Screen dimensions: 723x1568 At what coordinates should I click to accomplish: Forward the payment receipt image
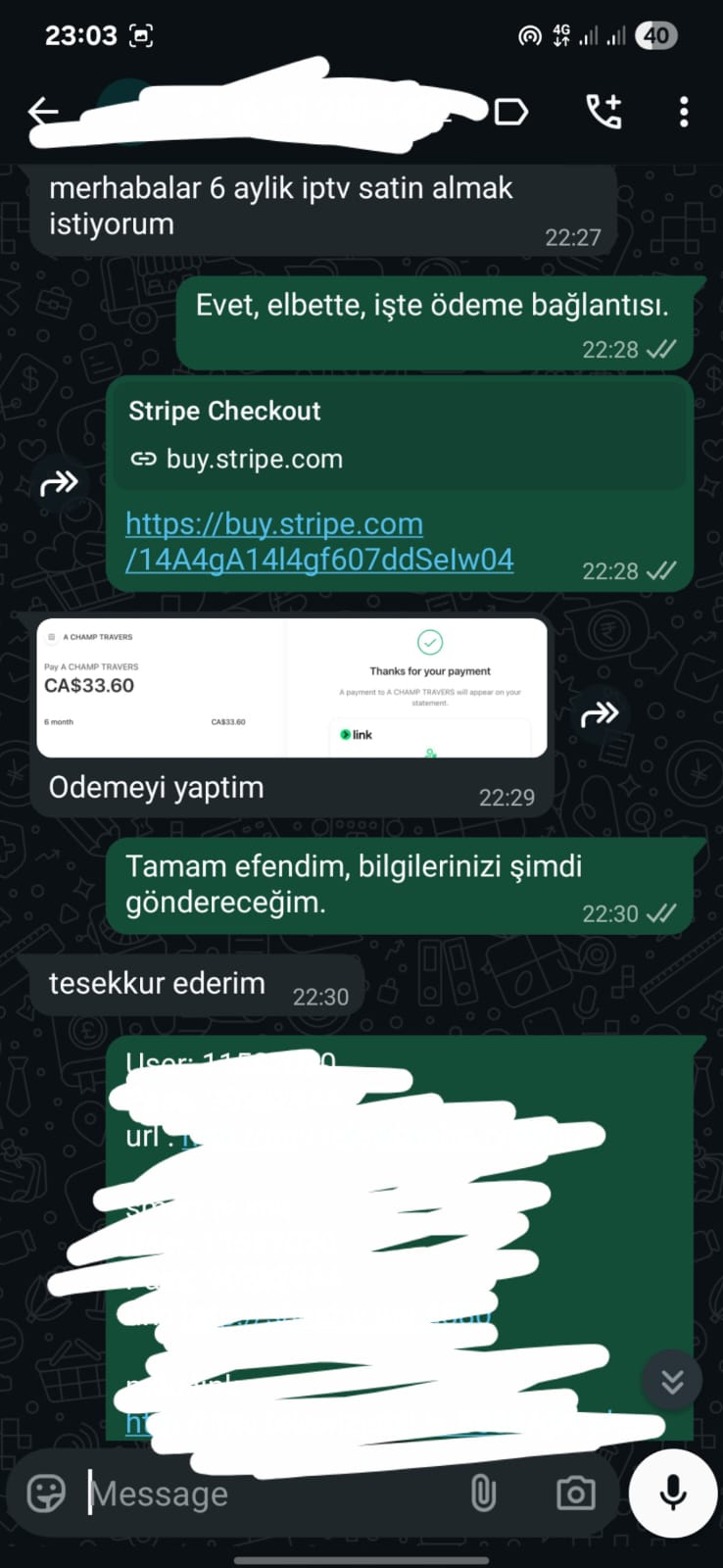point(600,713)
